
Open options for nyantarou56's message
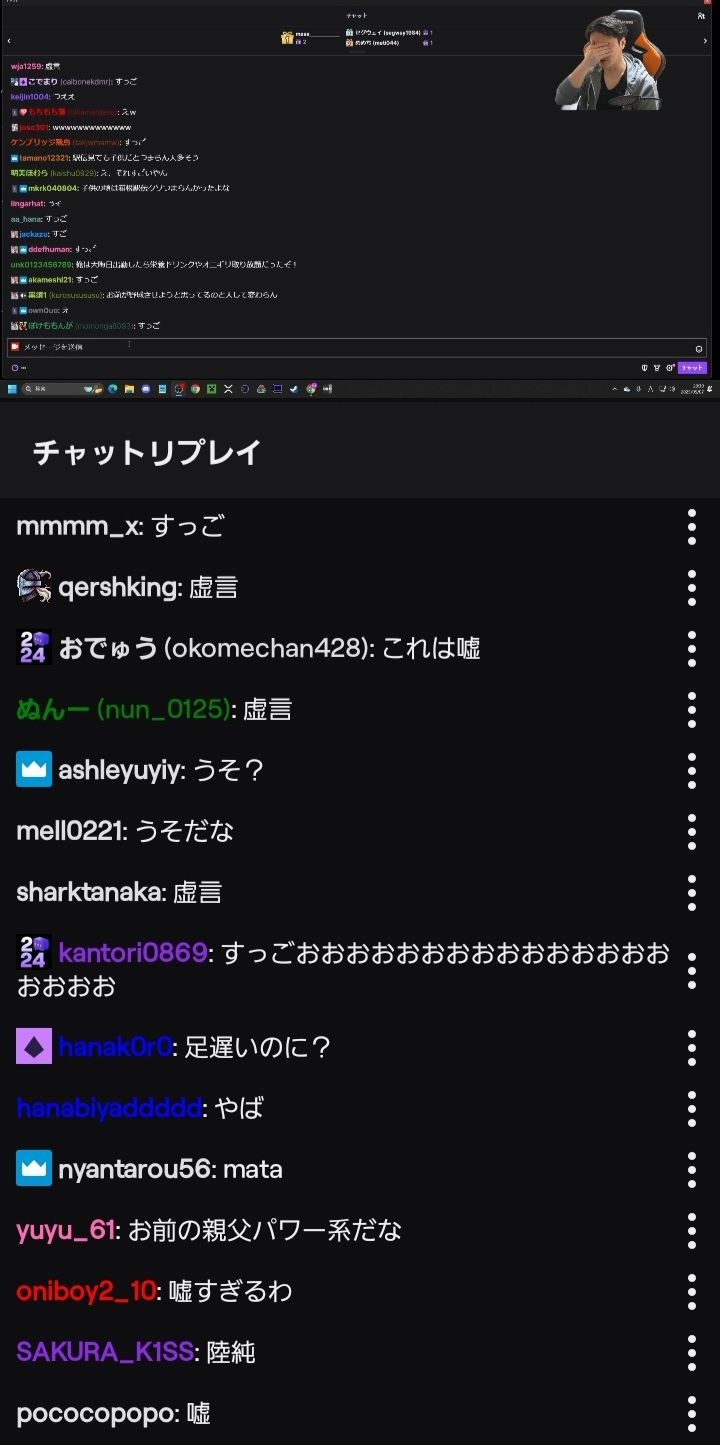tap(691, 1170)
